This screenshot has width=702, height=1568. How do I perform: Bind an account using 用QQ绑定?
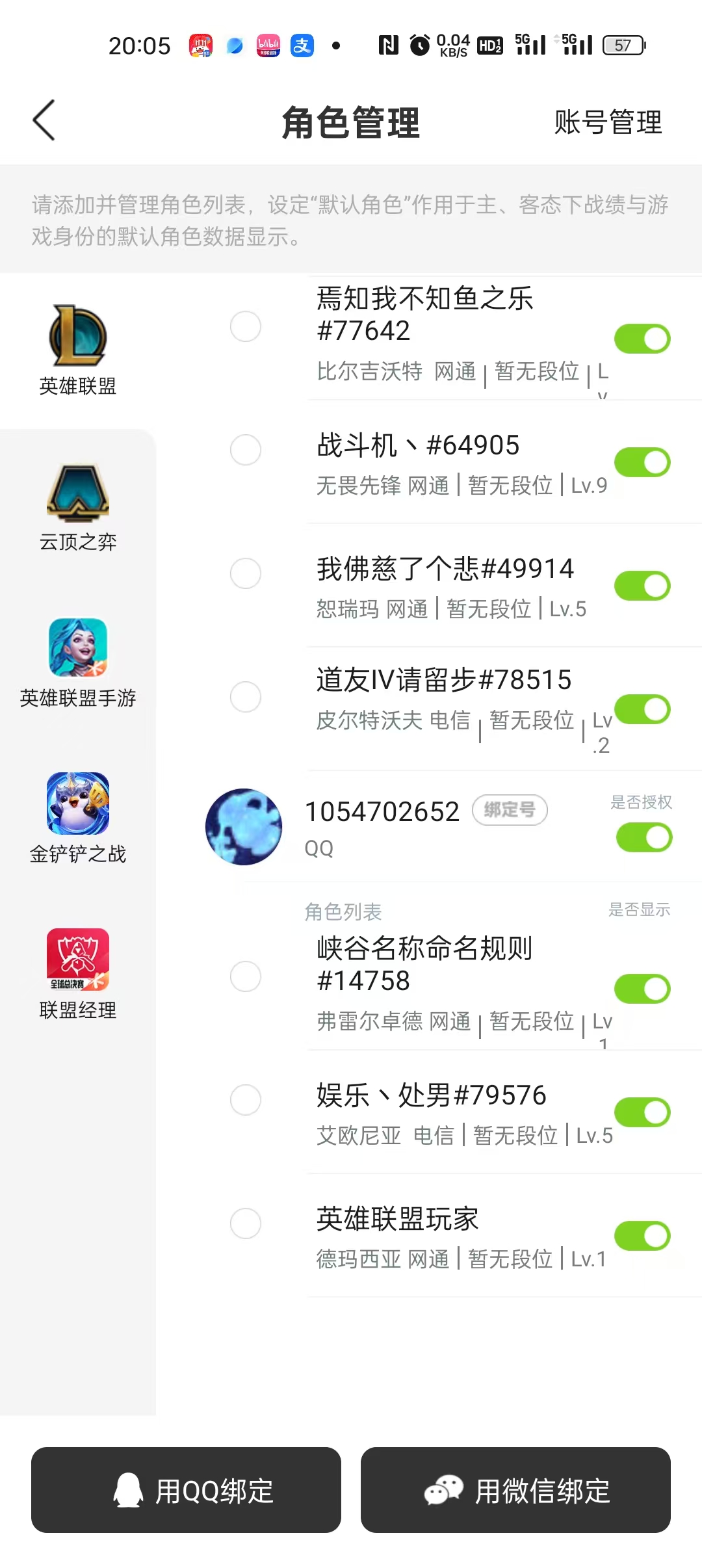coord(186,1490)
